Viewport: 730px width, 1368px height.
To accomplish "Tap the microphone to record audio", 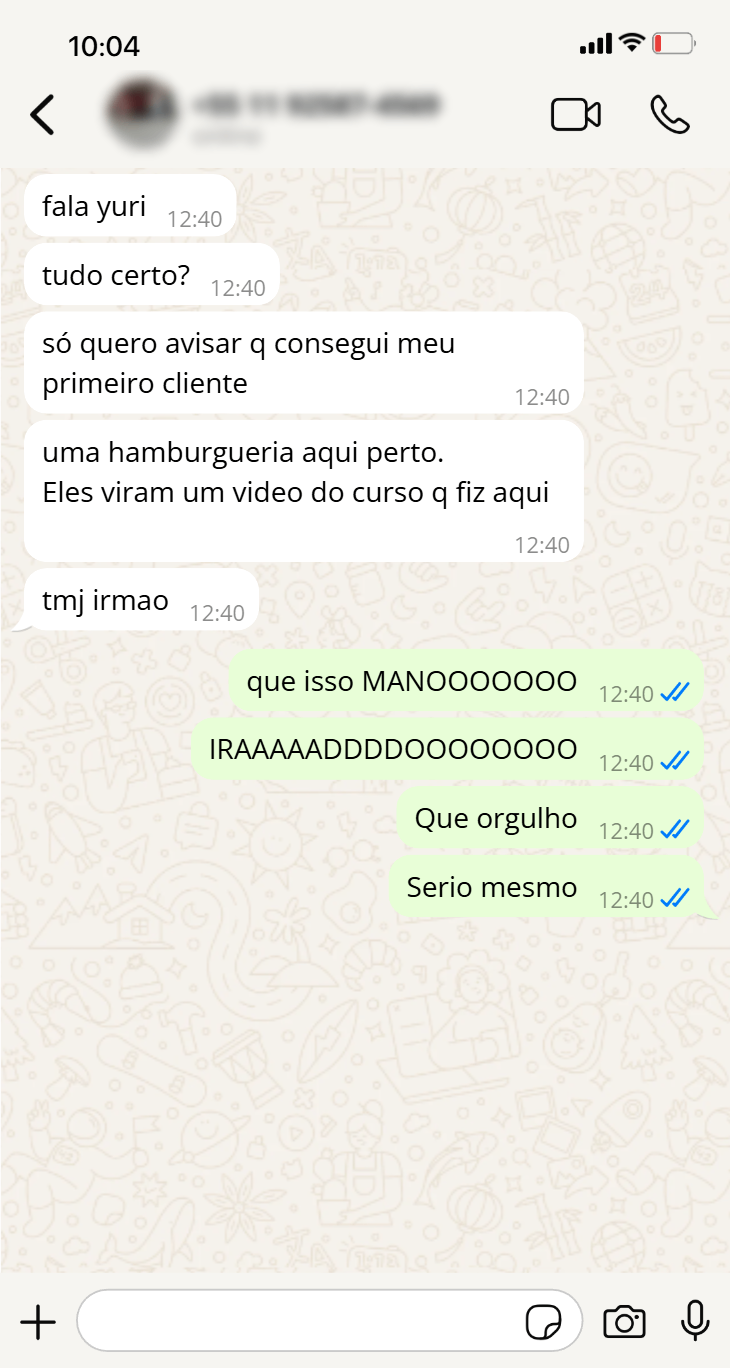I will coord(695,1321).
